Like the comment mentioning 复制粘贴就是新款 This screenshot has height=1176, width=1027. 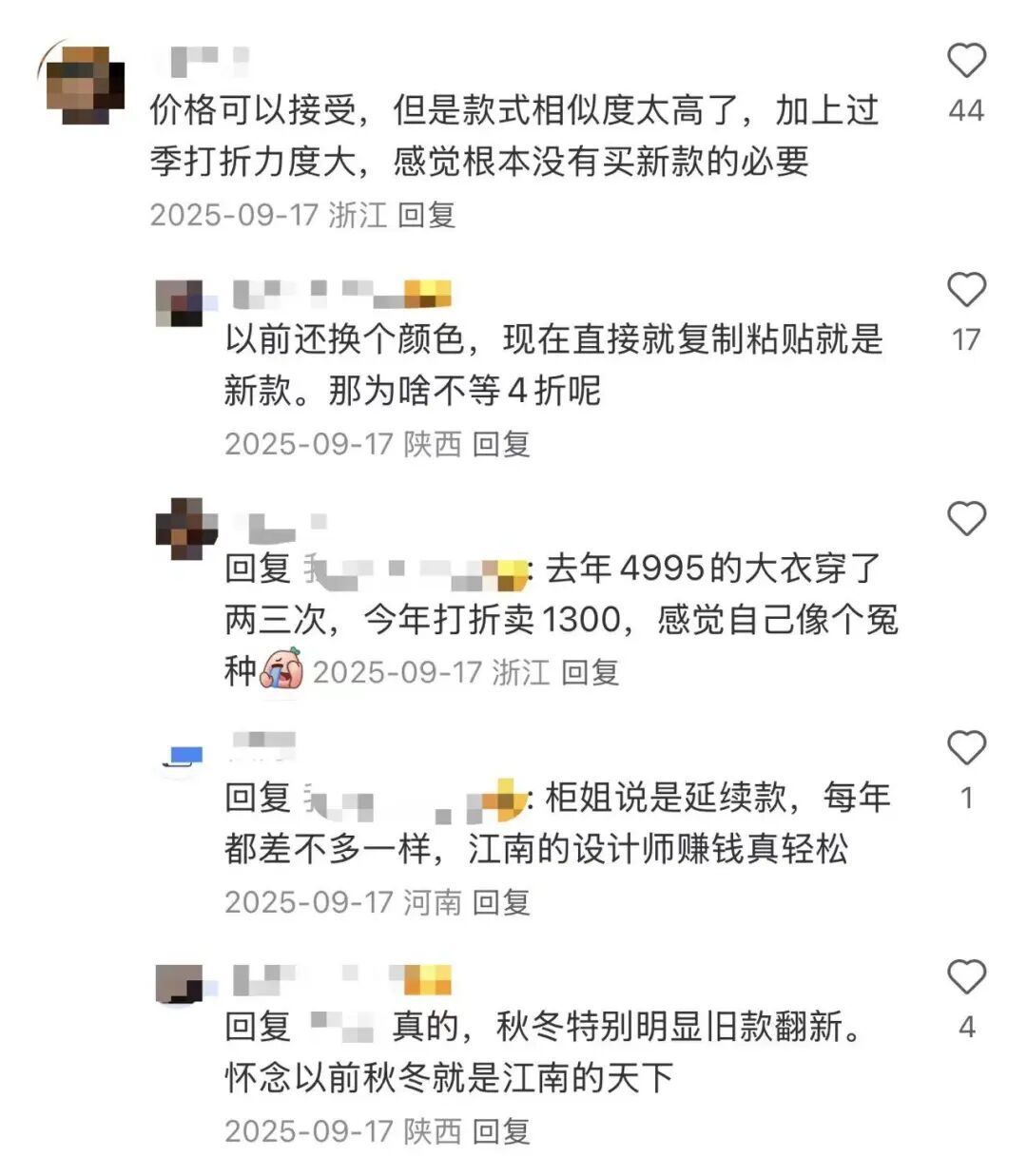966,290
